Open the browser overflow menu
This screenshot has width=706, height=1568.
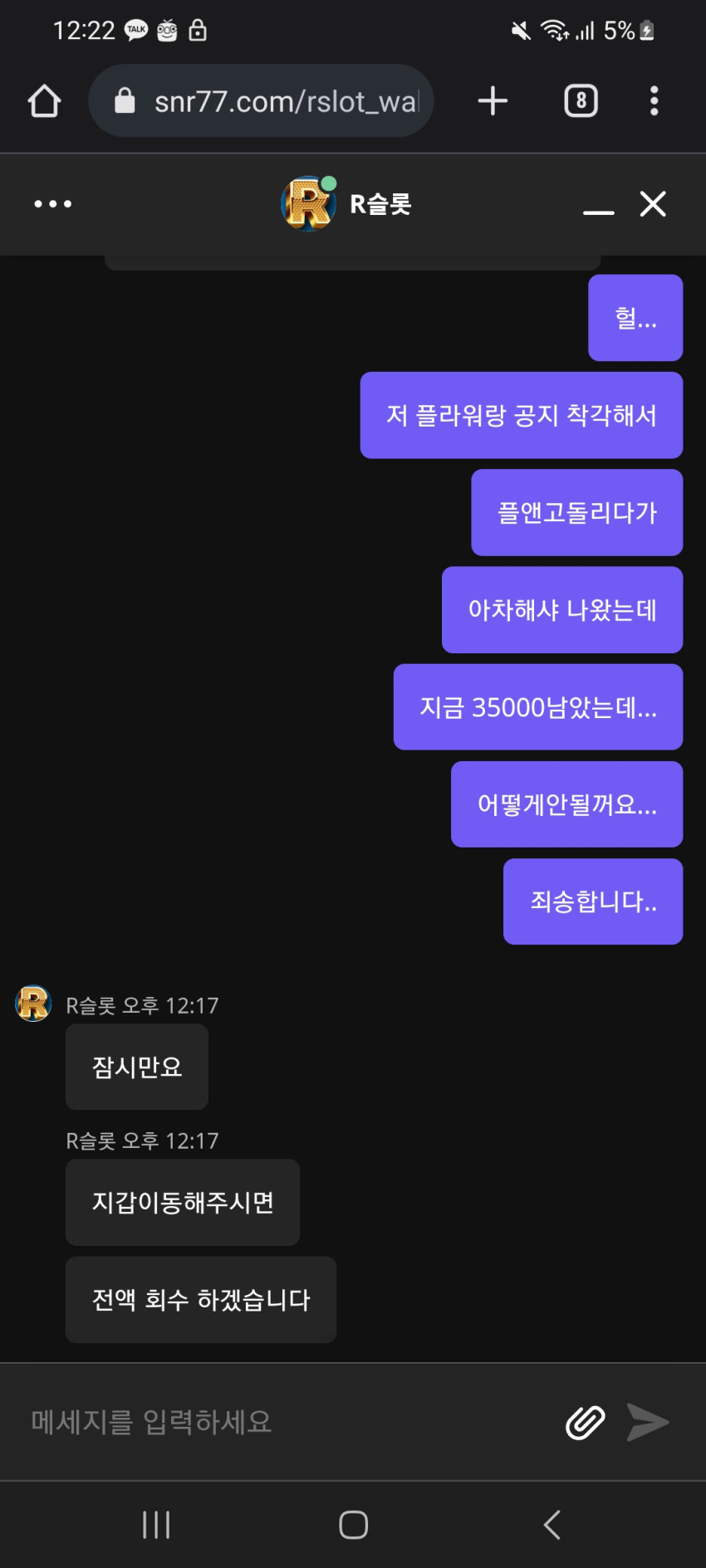click(655, 101)
